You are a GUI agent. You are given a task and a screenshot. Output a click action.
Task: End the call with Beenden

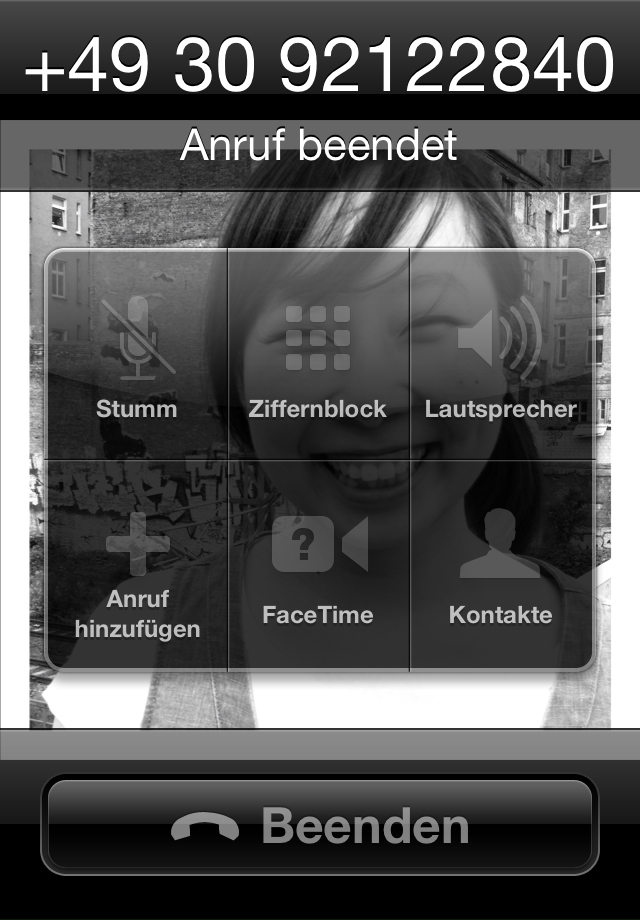[320, 825]
